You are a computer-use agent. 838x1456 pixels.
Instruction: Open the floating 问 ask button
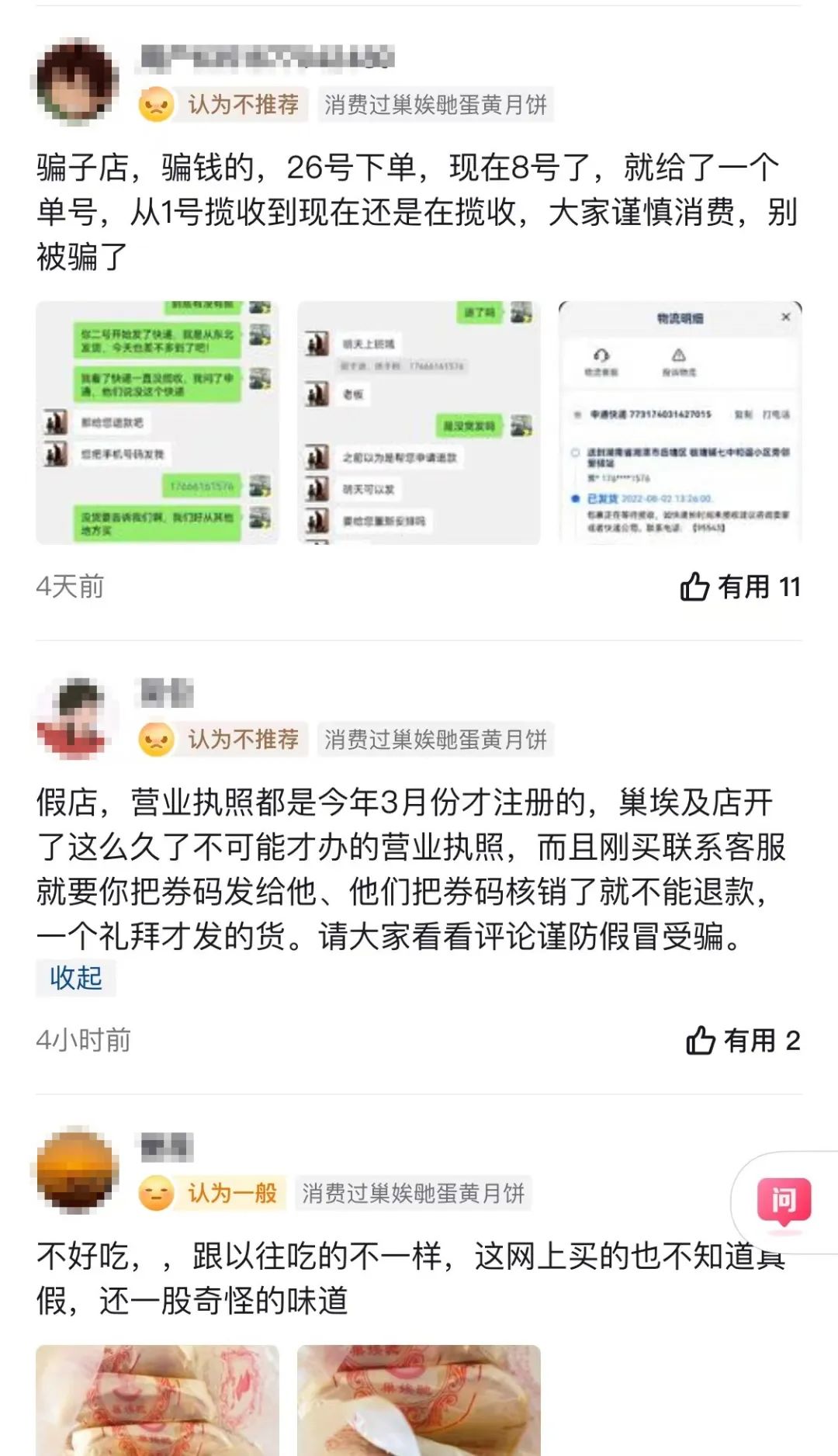[x=784, y=1201]
